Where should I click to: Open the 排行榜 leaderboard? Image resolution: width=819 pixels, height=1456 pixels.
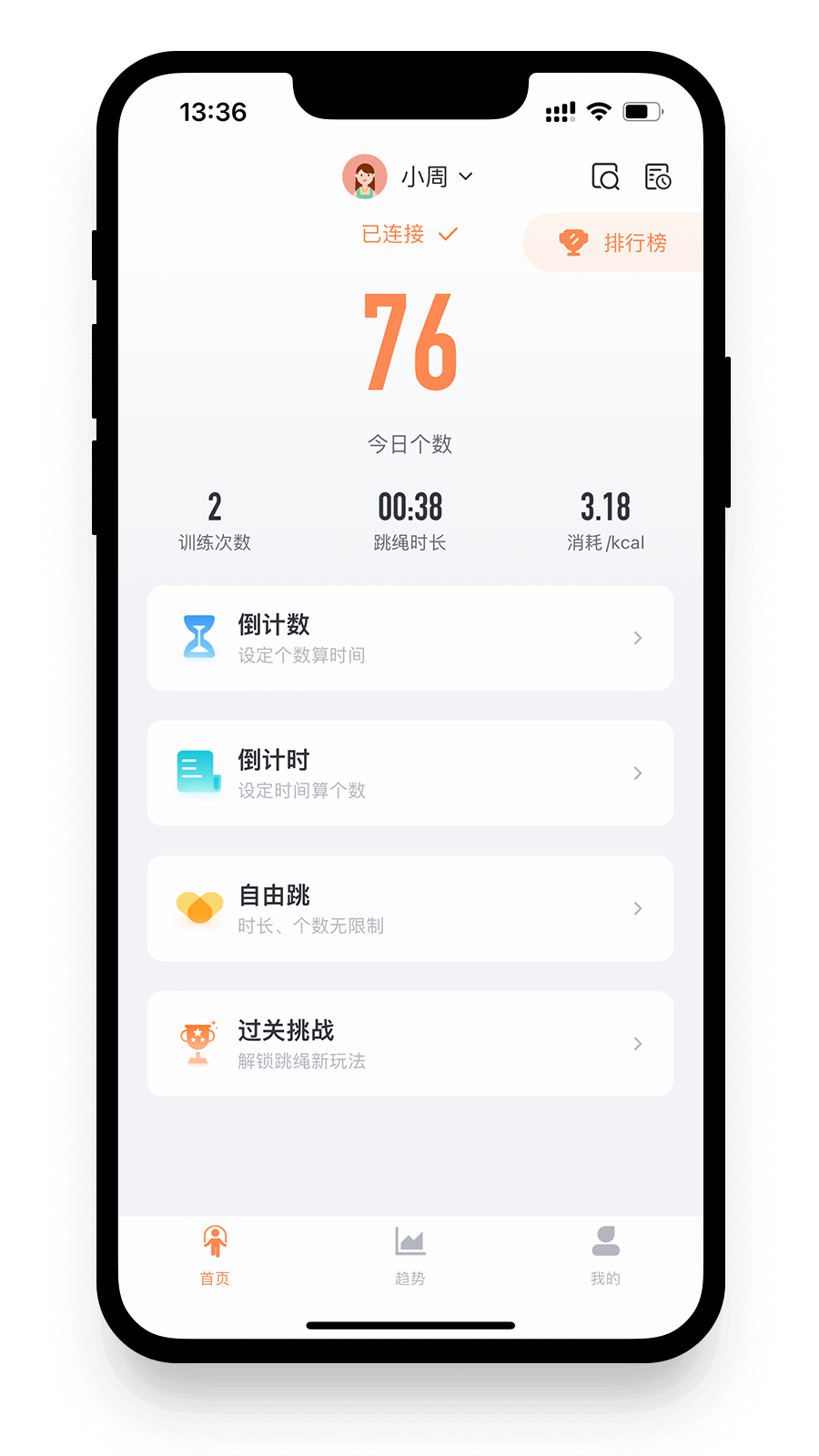(613, 243)
